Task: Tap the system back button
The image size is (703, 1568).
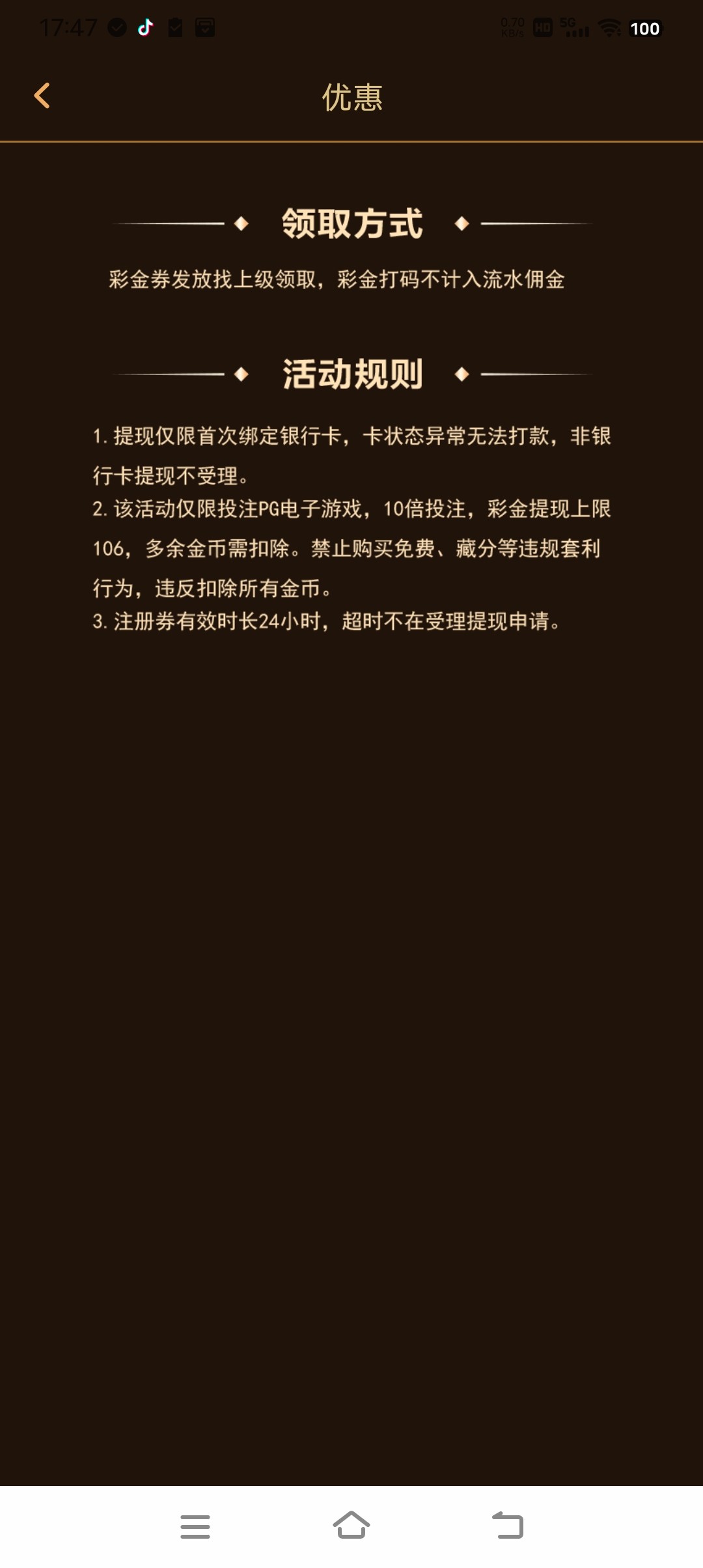Action: (508, 1525)
